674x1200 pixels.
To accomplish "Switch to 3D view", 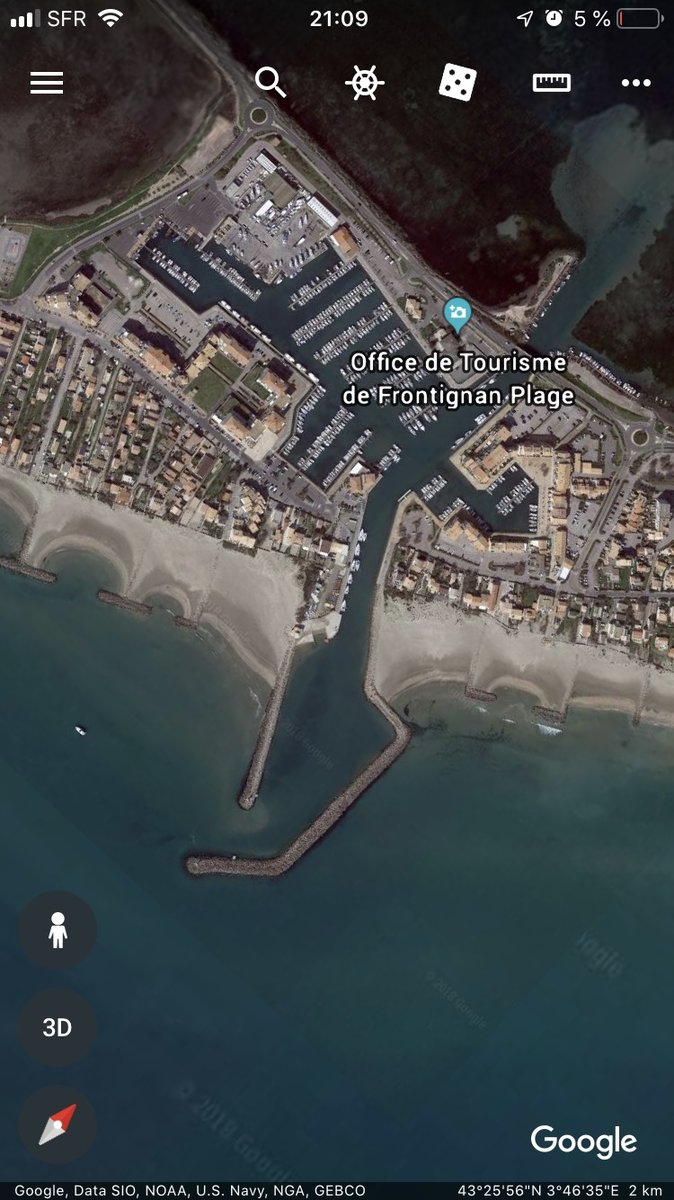I will click(x=57, y=1027).
